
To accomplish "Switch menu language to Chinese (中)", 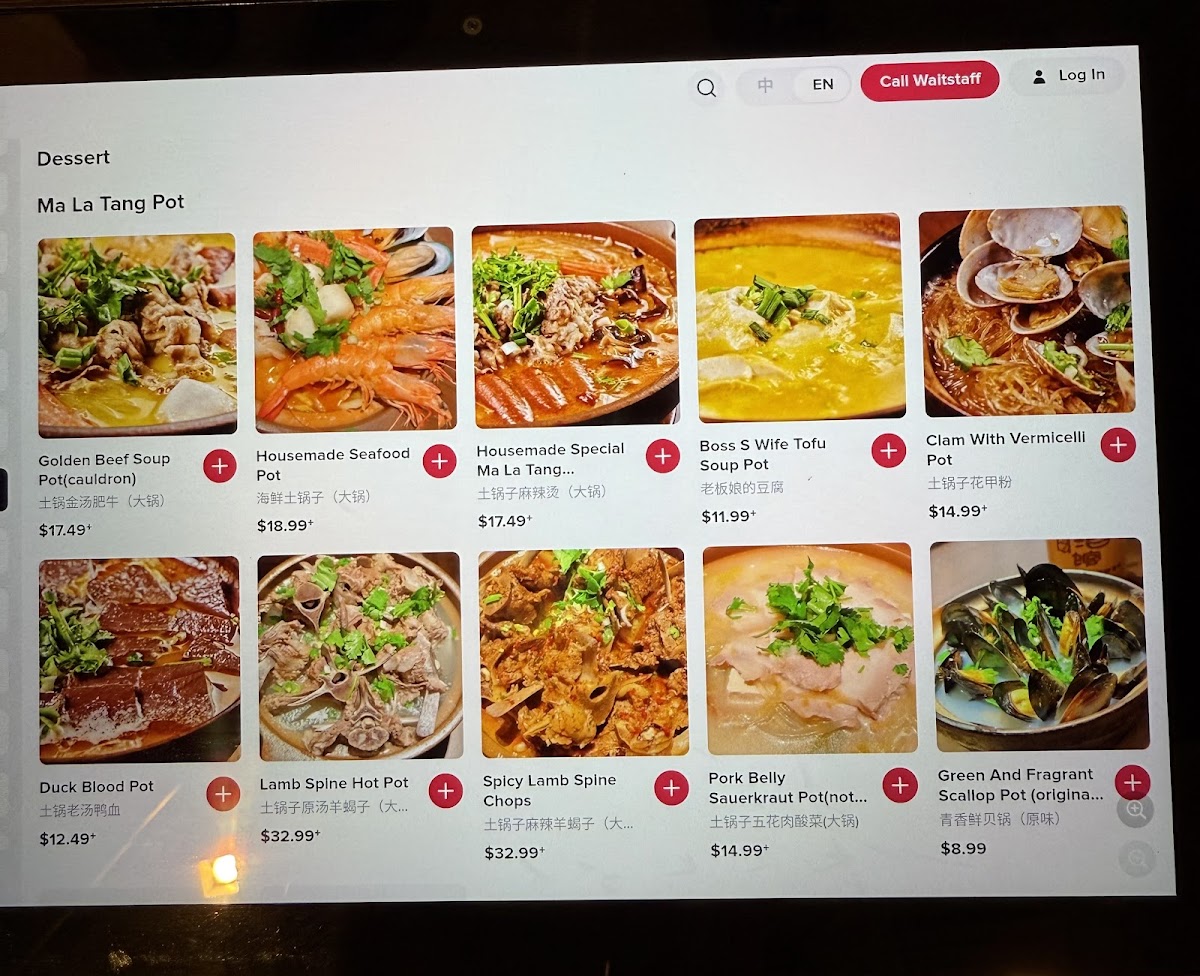I will click(x=765, y=85).
